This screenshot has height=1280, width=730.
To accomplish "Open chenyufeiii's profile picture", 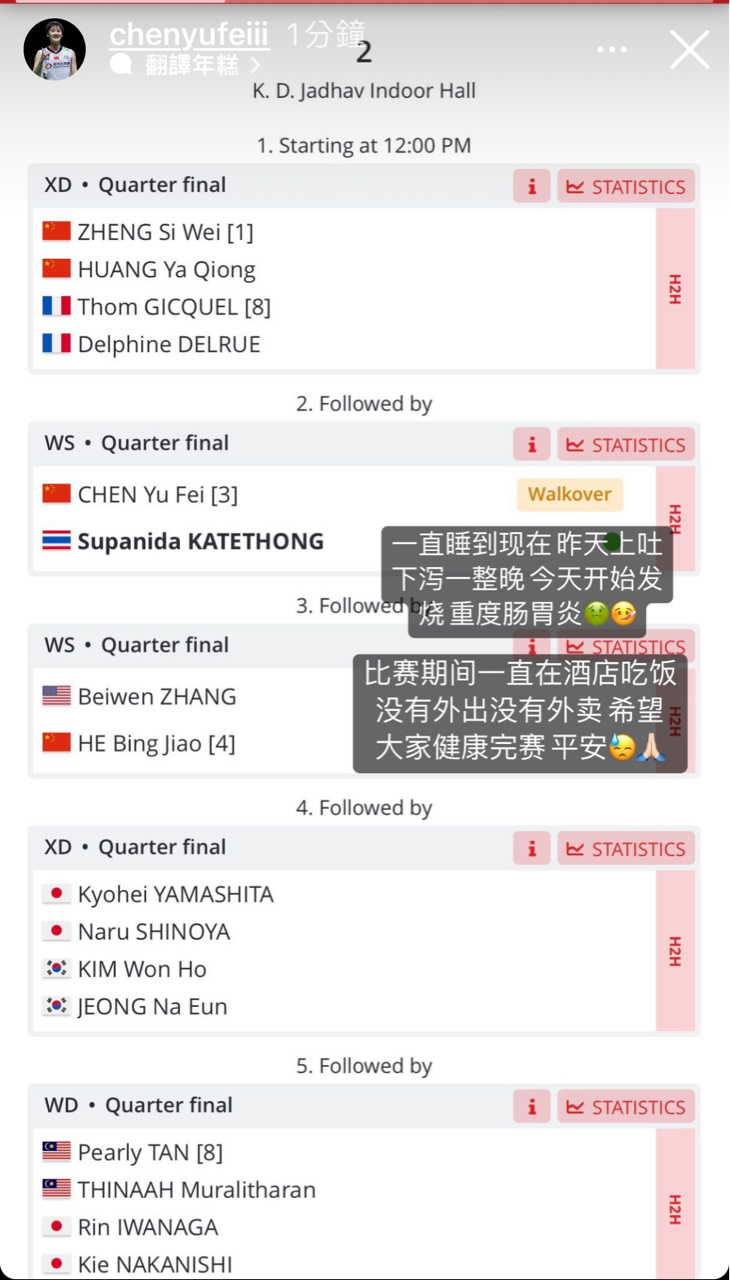I will (x=55, y=49).
